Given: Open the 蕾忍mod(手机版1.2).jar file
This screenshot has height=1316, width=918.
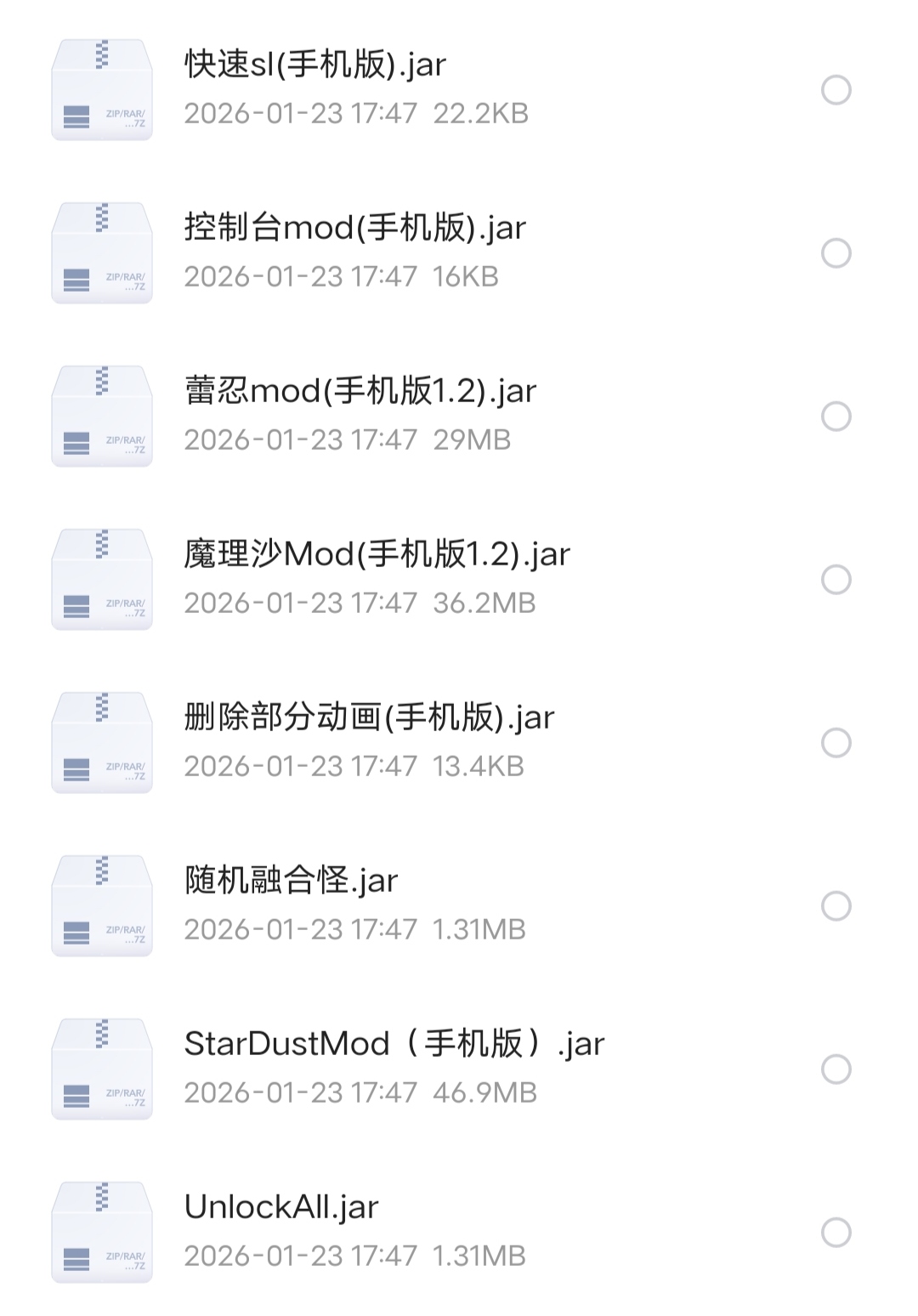Looking at the screenshot, I should point(360,391).
